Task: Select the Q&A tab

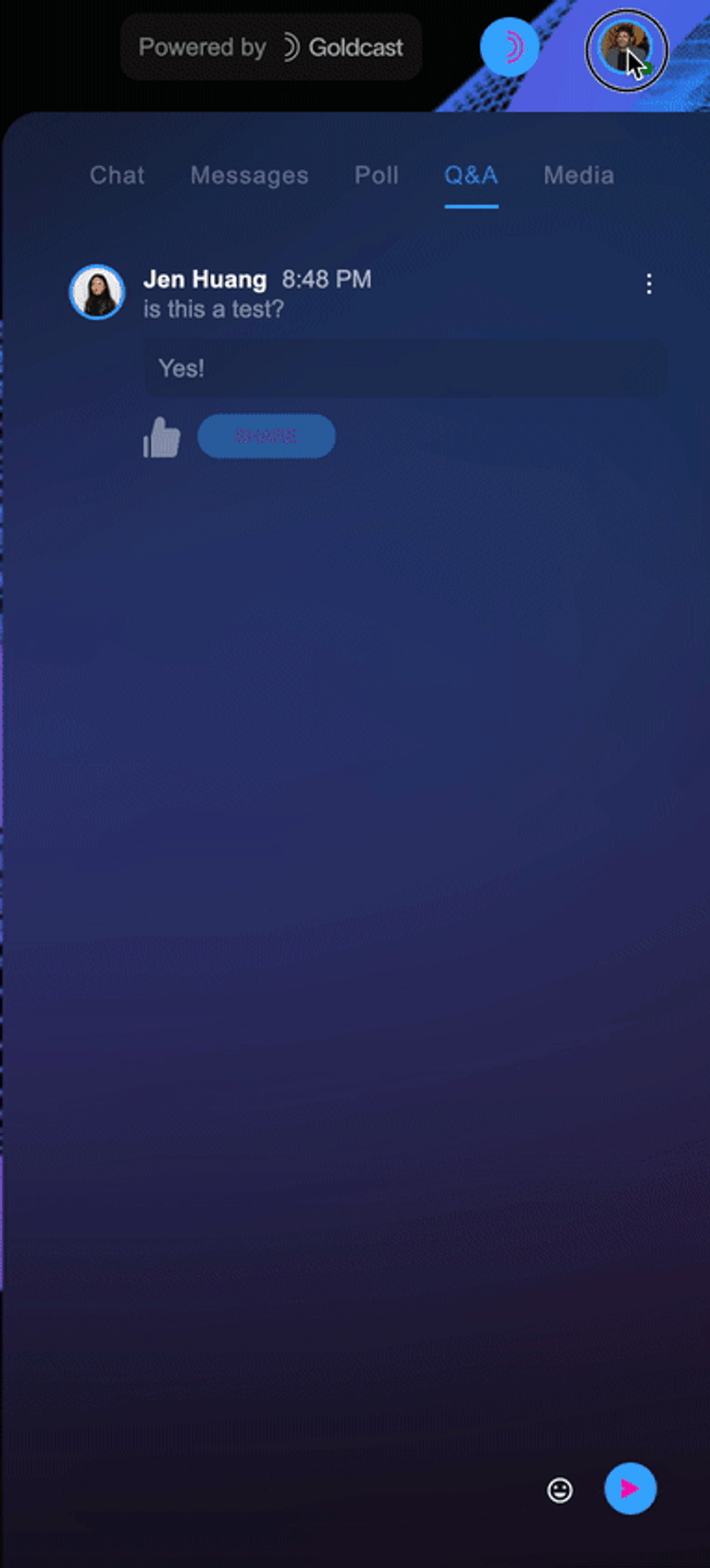Action: 470,176
